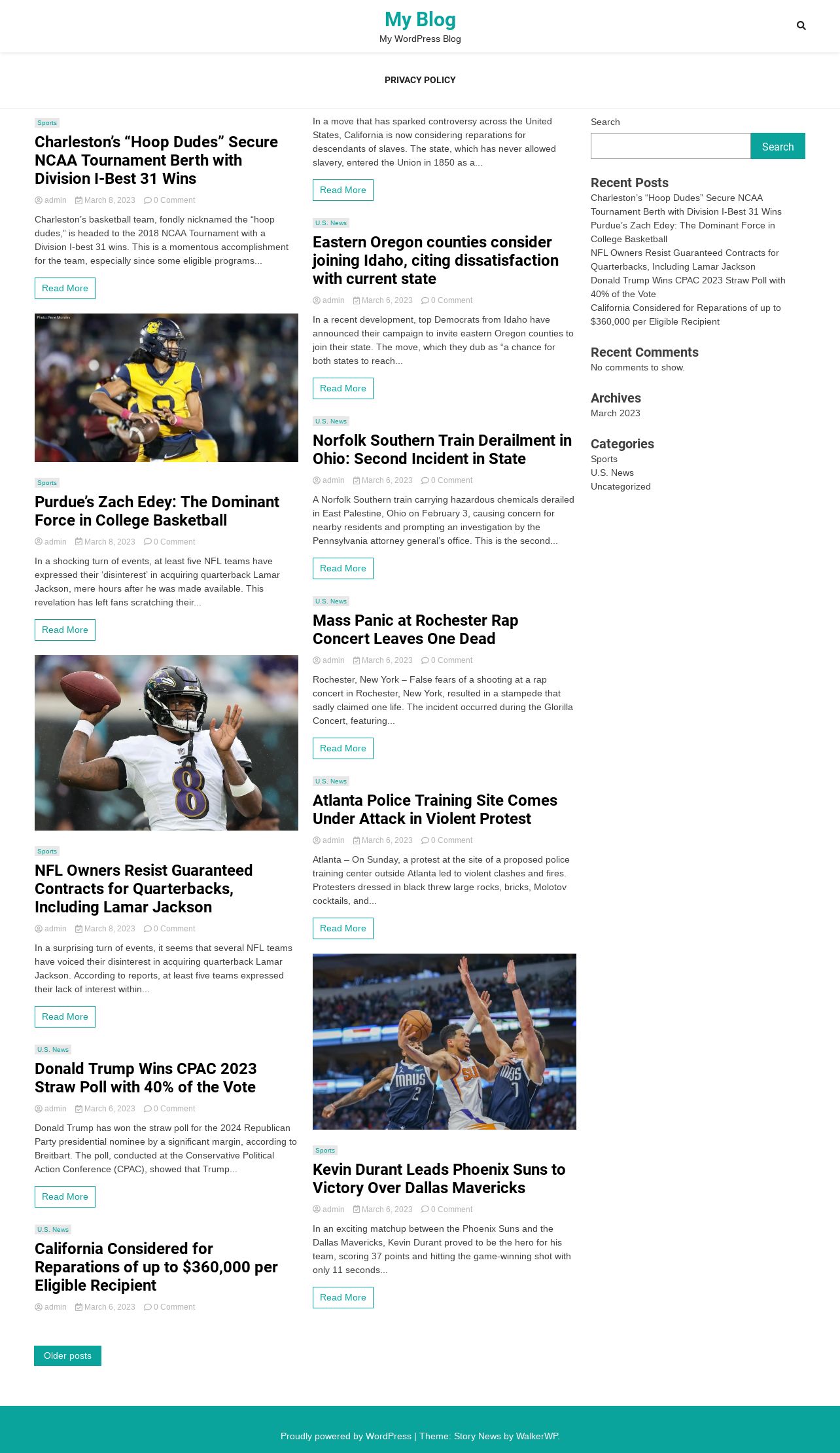Open recent post about Donald Trump CPAC poll
Image resolution: width=840 pixels, height=1453 pixels.
pos(688,287)
